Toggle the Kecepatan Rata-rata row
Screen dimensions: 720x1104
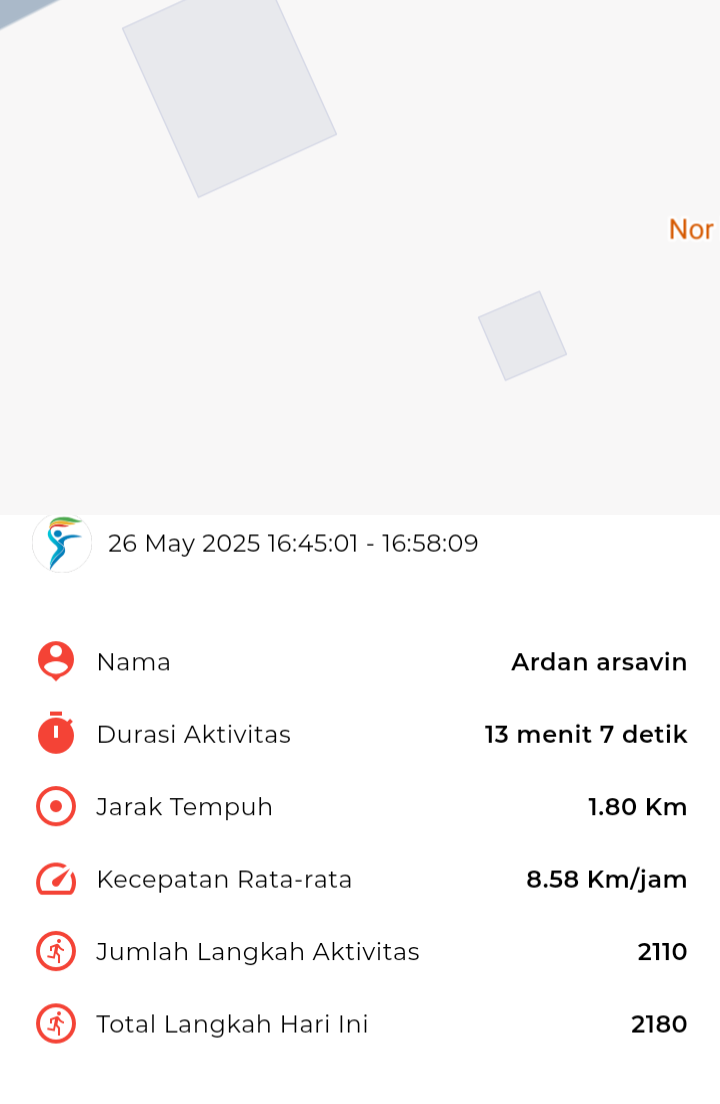point(360,879)
